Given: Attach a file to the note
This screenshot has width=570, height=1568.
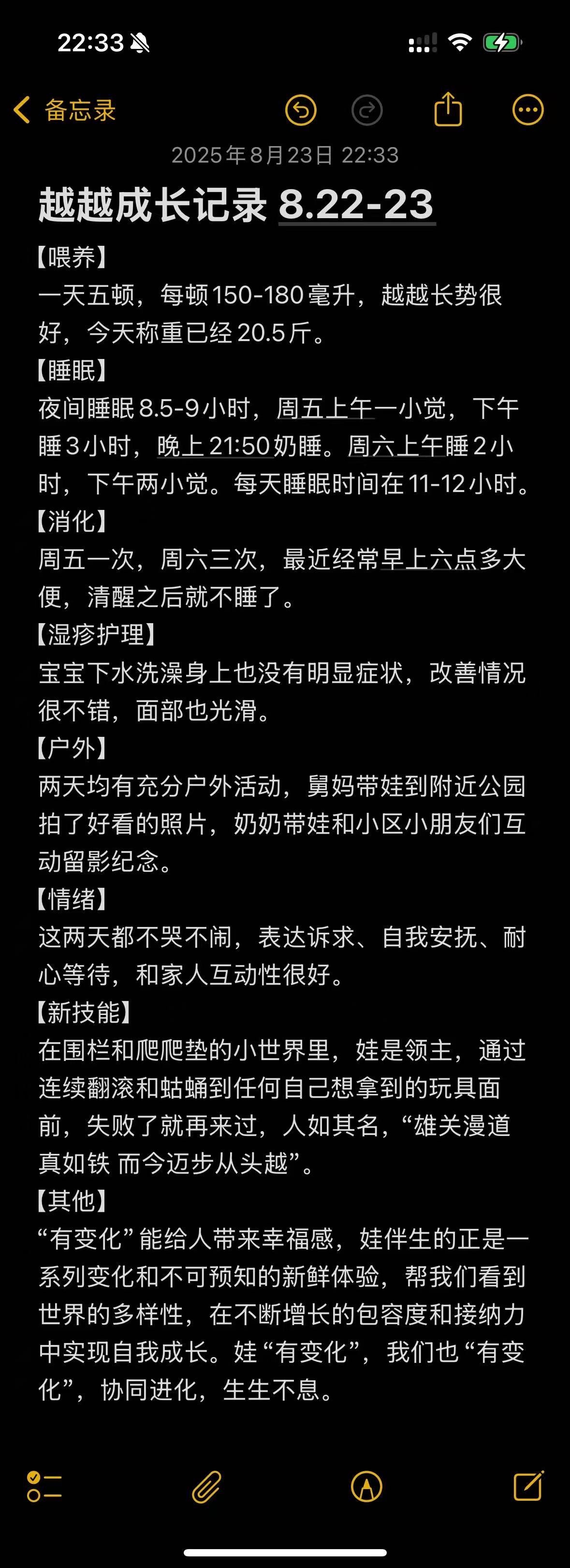Looking at the screenshot, I should click(207, 1487).
